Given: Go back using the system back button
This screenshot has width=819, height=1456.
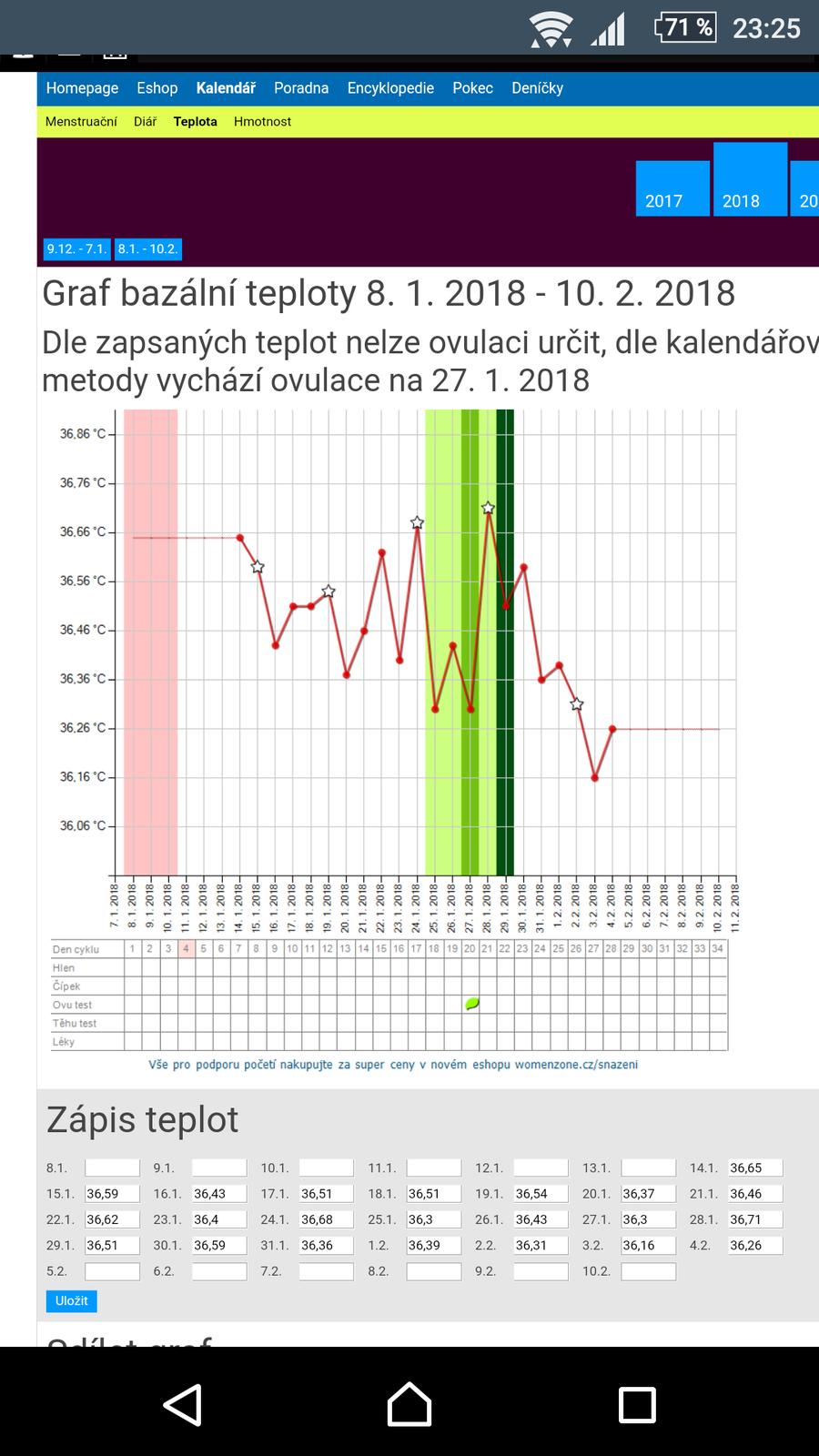Looking at the screenshot, I should [182, 1404].
